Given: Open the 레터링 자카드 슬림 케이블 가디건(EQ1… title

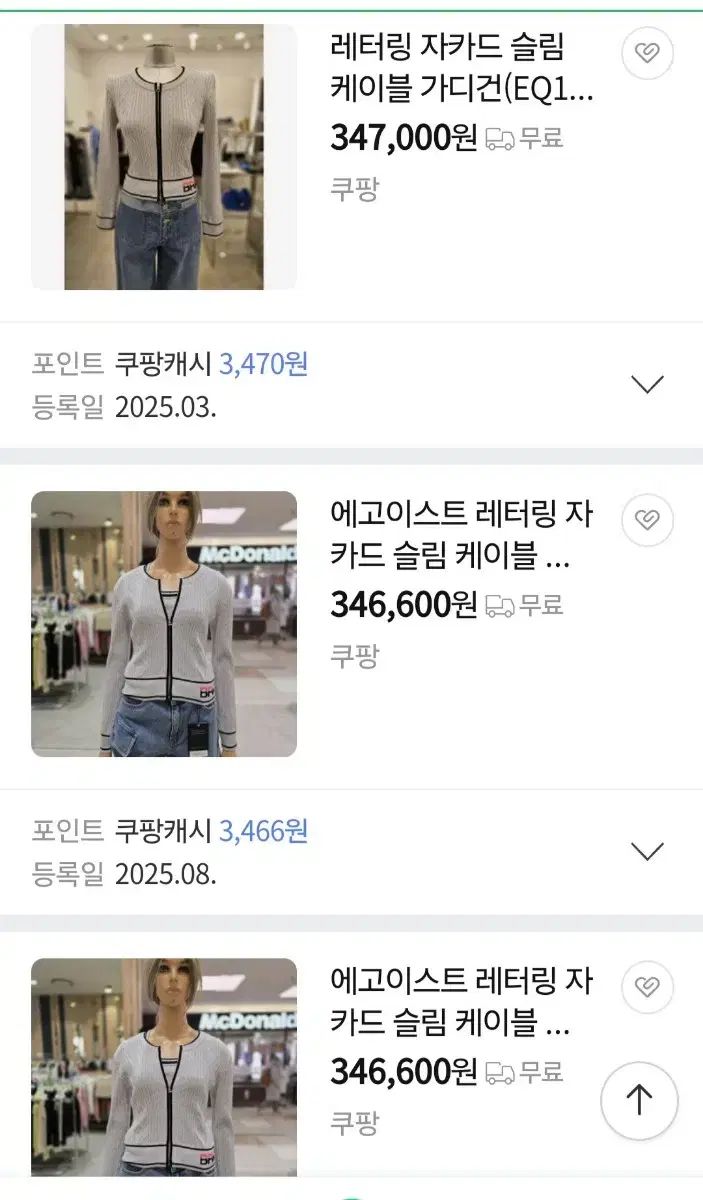Looking at the screenshot, I should pyautogui.click(x=461, y=69).
